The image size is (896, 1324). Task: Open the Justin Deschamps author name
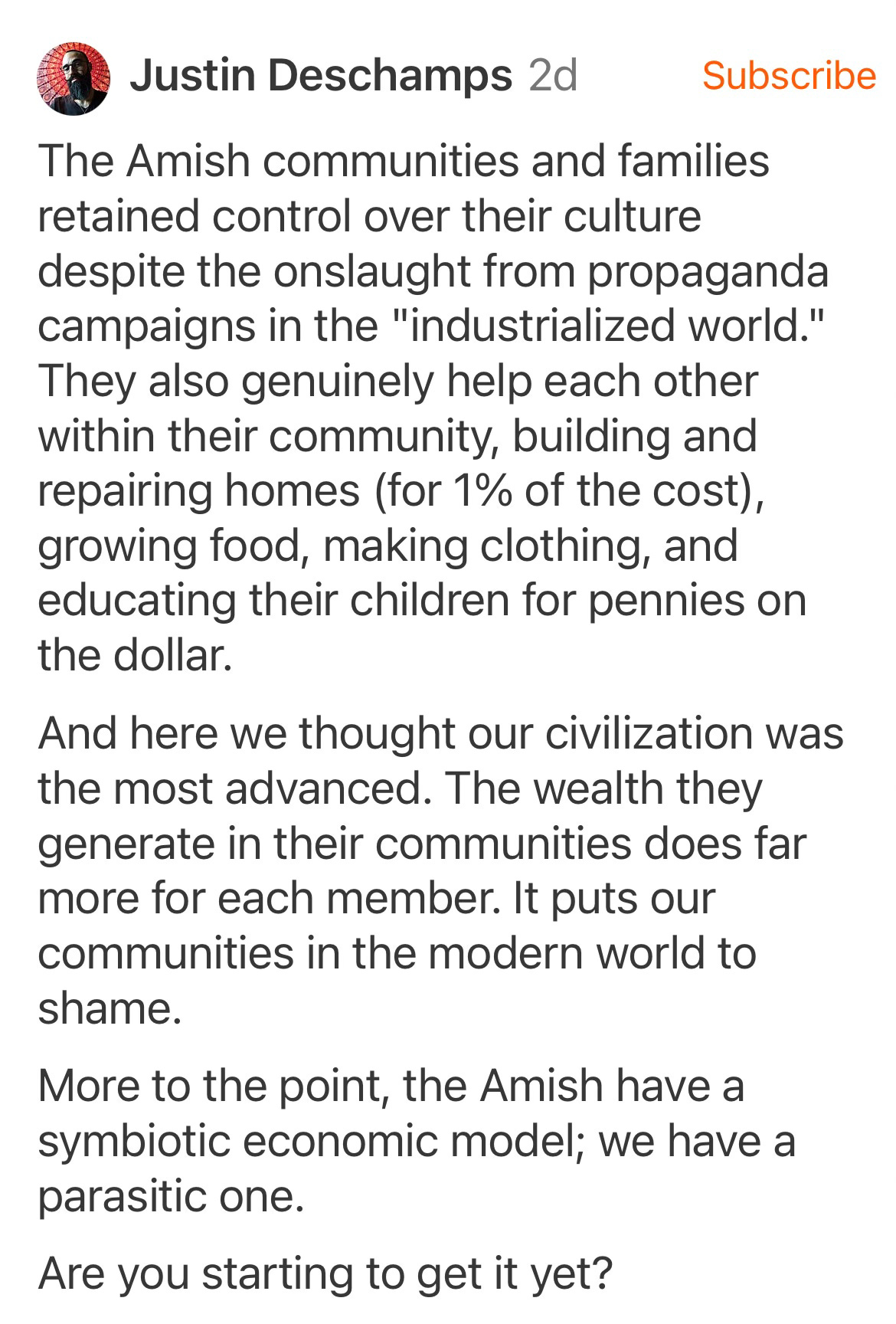point(321,77)
